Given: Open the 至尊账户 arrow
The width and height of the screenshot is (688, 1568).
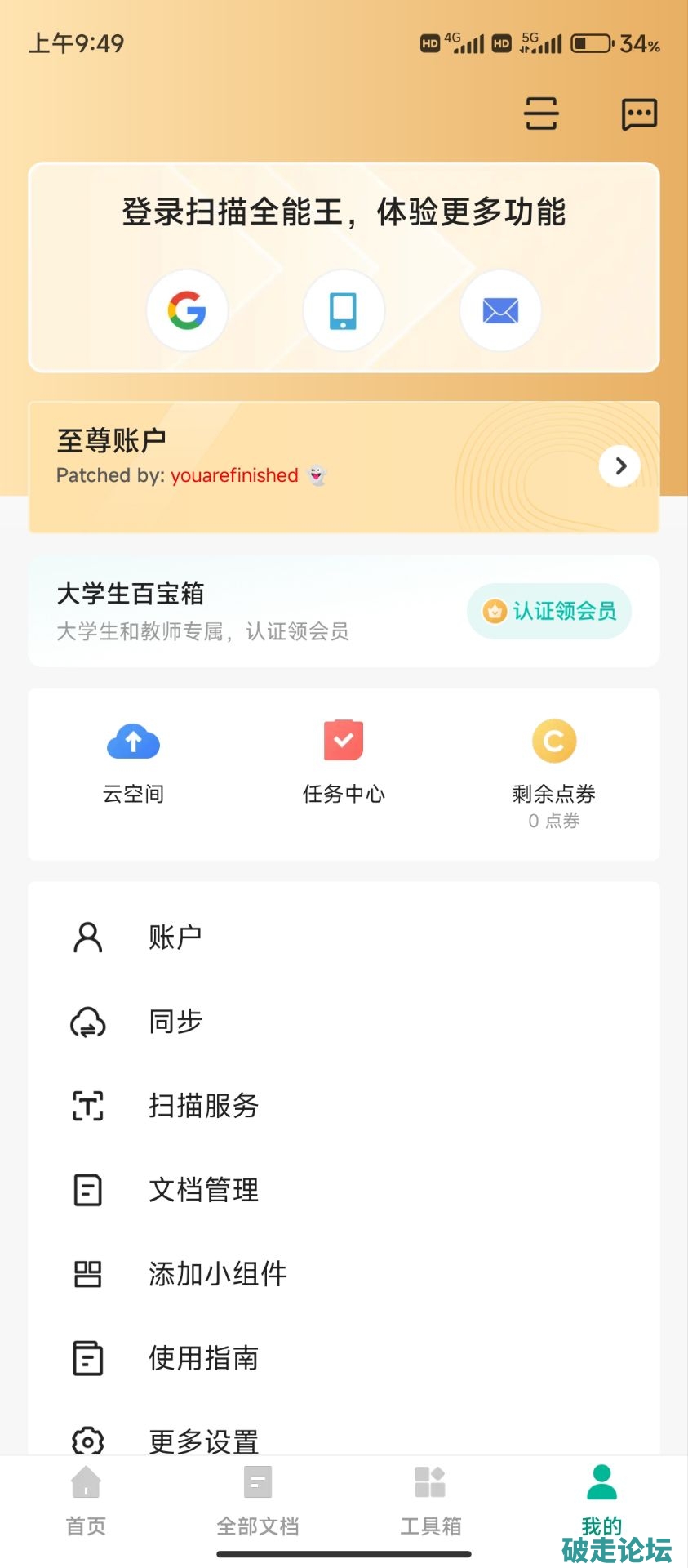Looking at the screenshot, I should pyautogui.click(x=619, y=466).
